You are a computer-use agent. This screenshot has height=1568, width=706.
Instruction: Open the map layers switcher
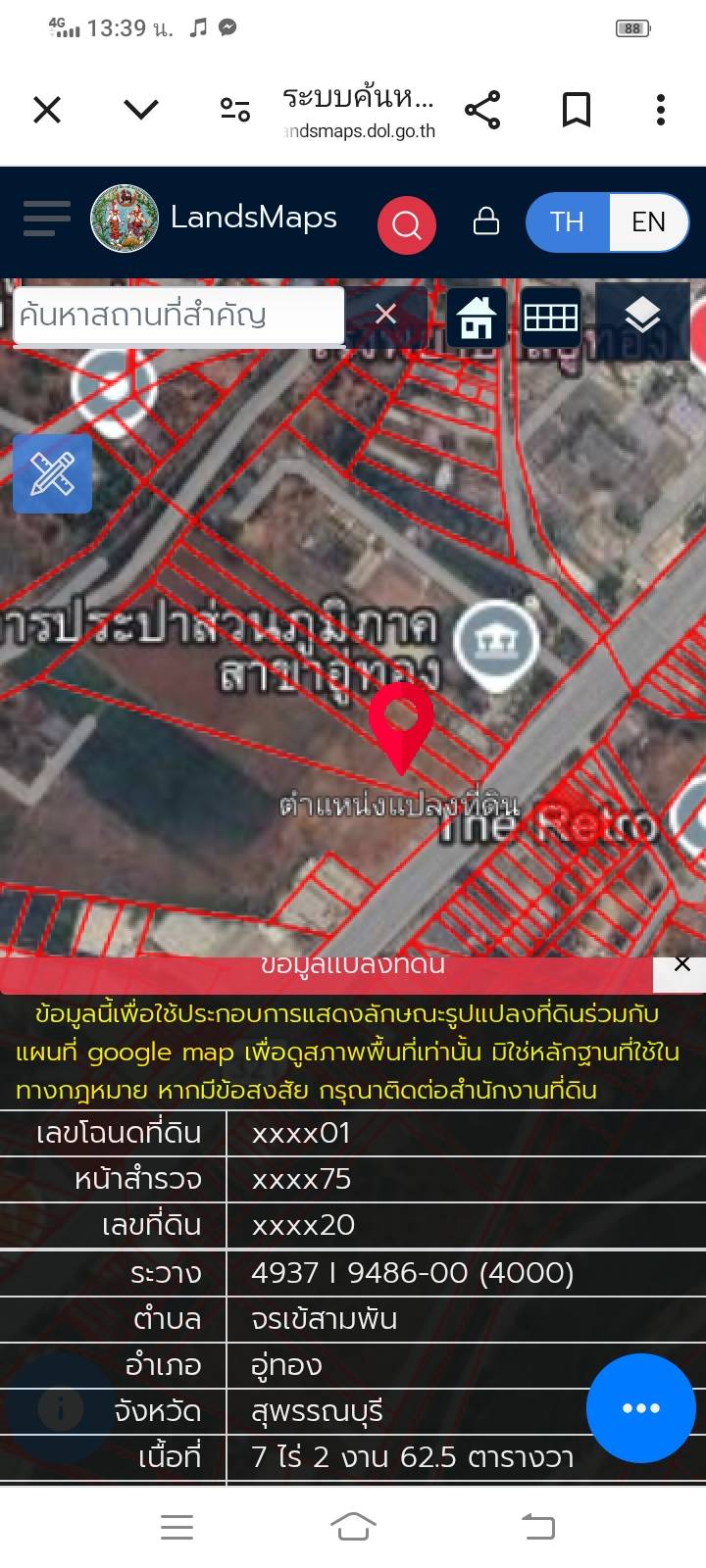(x=642, y=316)
